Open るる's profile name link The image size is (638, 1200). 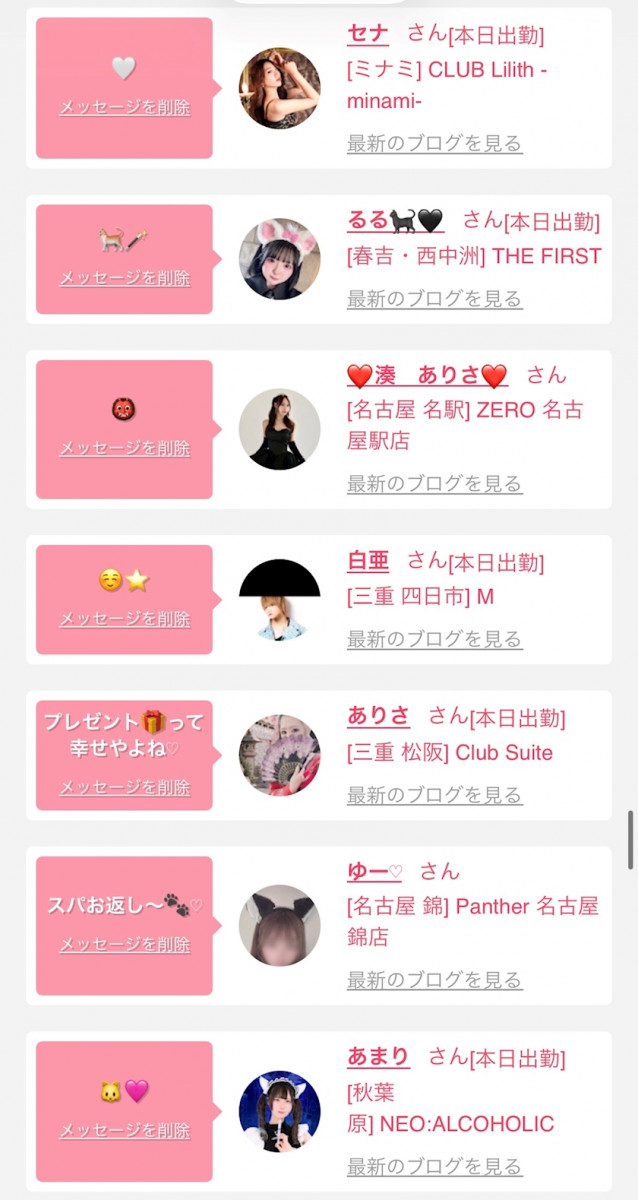click(x=395, y=220)
